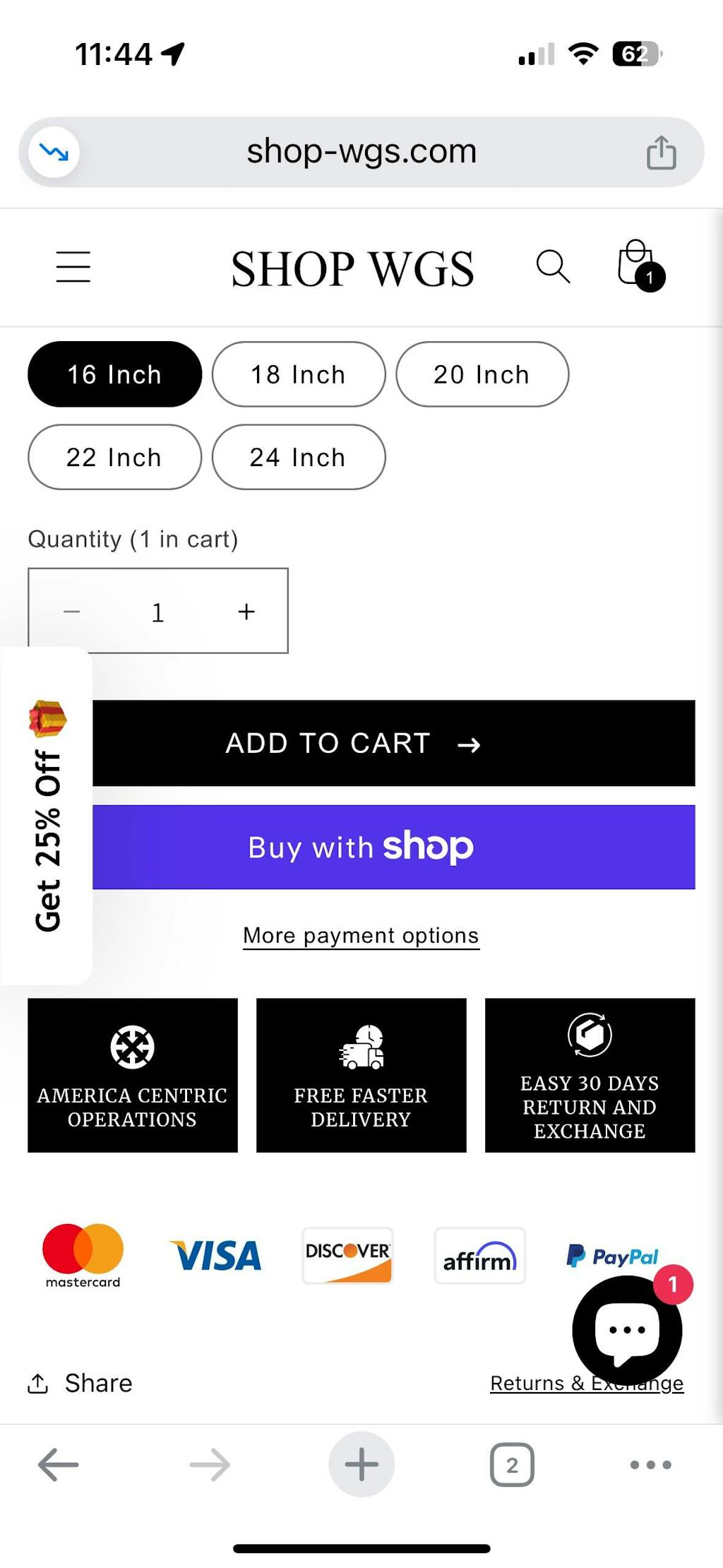Choose the 20 Inch size
723x1568 pixels.
coord(482,374)
